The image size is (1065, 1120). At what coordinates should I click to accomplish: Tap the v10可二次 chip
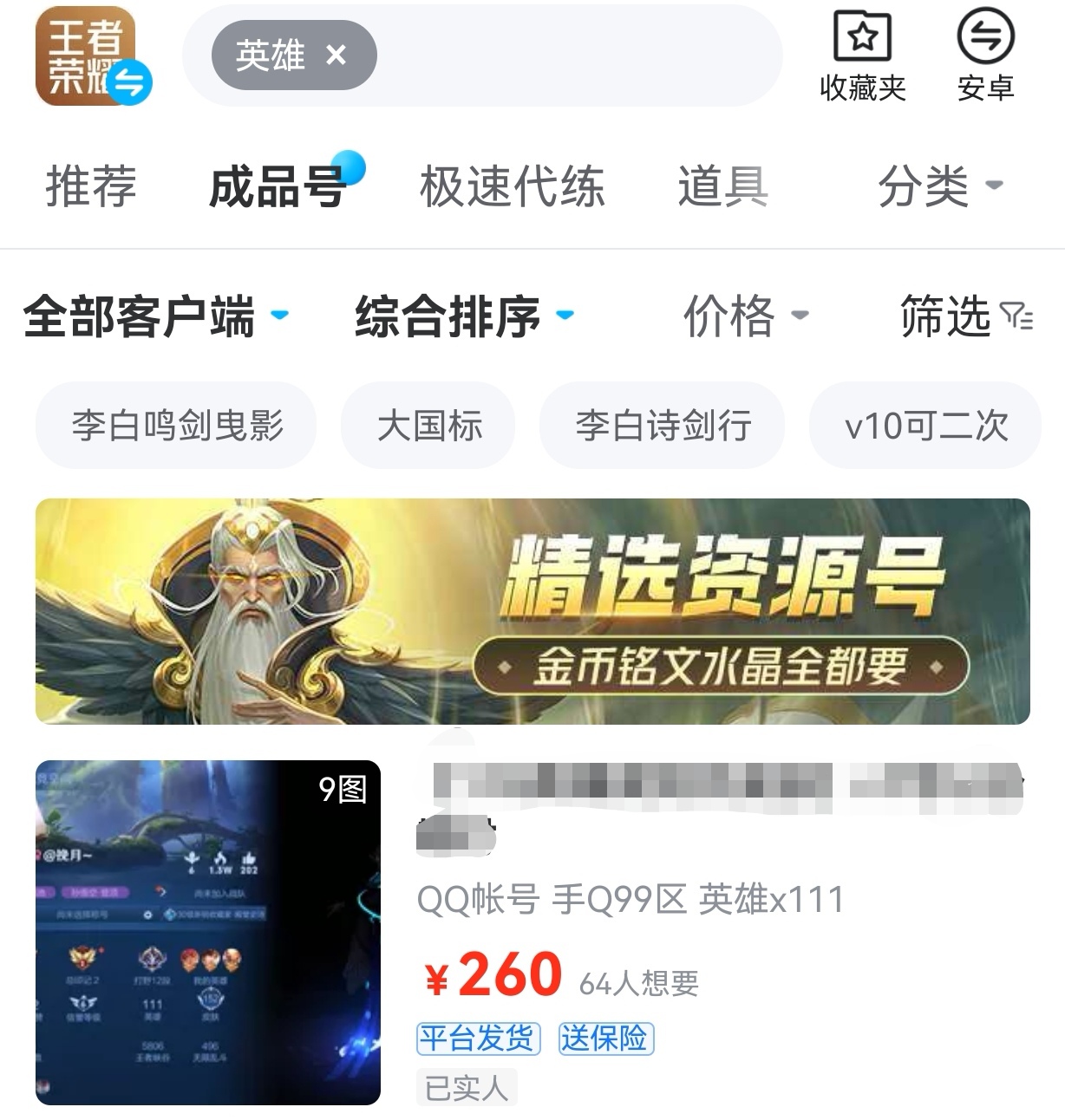pyautogui.click(x=925, y=426)
